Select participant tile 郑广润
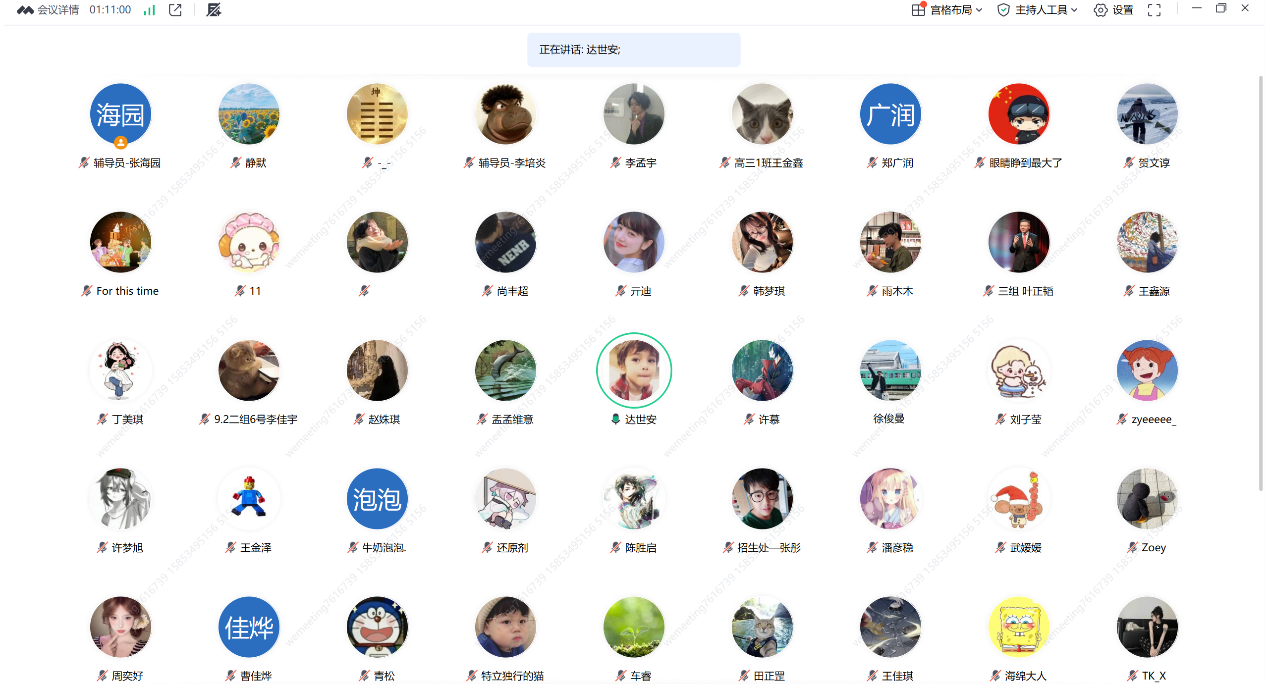The width and height of the screenshot is (1268, 684). [890, 114]
